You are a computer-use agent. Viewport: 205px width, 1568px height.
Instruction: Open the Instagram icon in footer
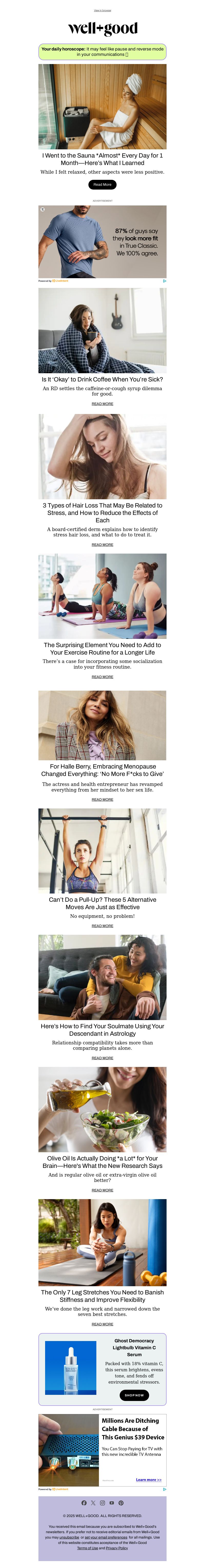pos(102,1503)
